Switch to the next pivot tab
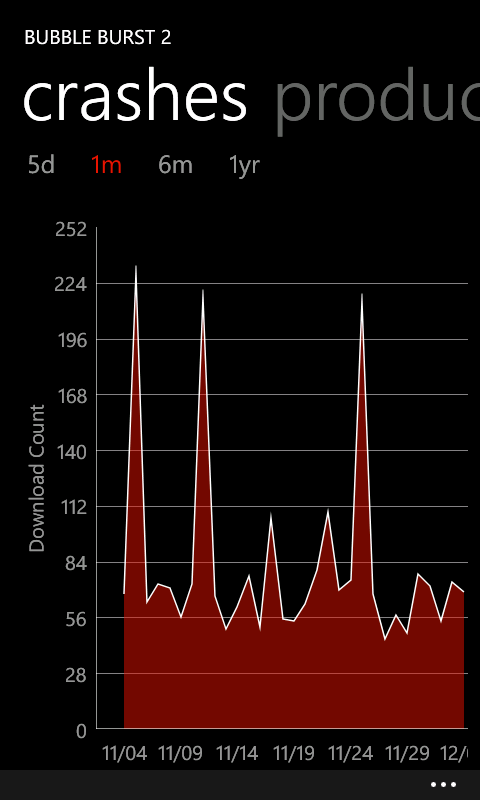The height and width of the screenshot is (800, 480). pos(377,99)
